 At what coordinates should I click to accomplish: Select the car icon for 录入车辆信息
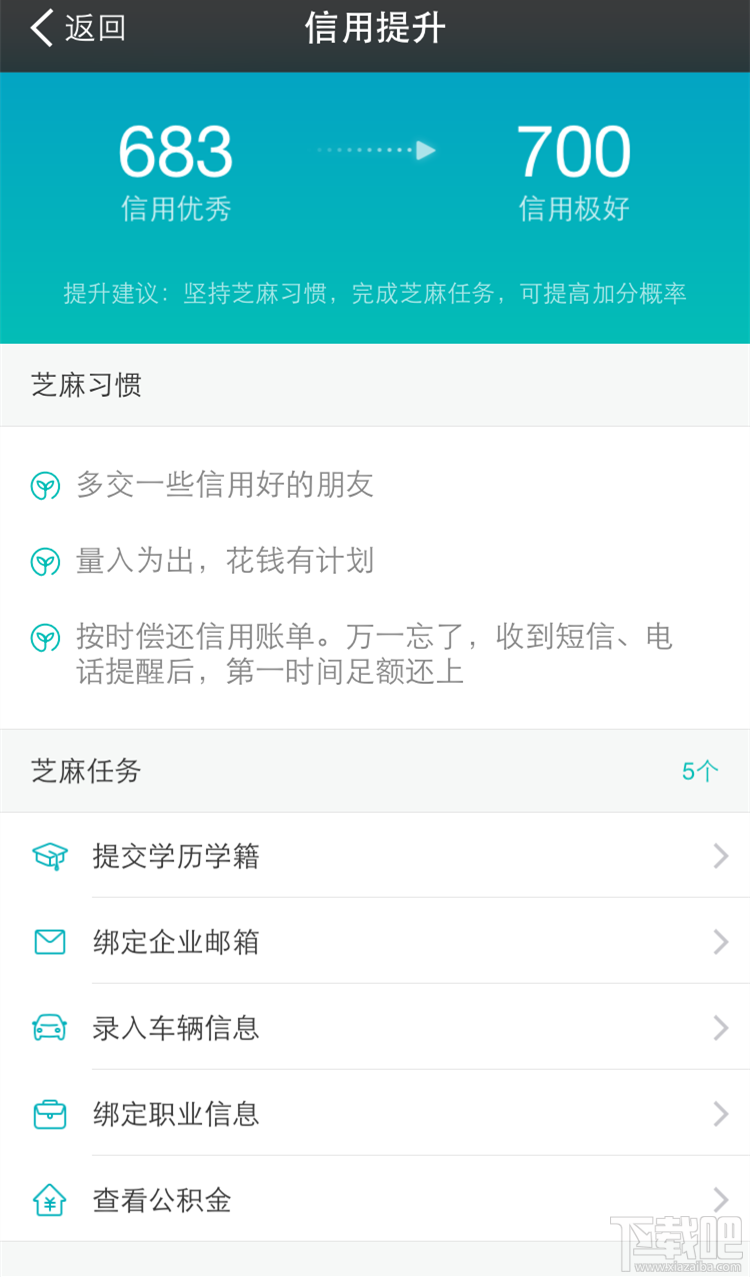[49, 1028]
